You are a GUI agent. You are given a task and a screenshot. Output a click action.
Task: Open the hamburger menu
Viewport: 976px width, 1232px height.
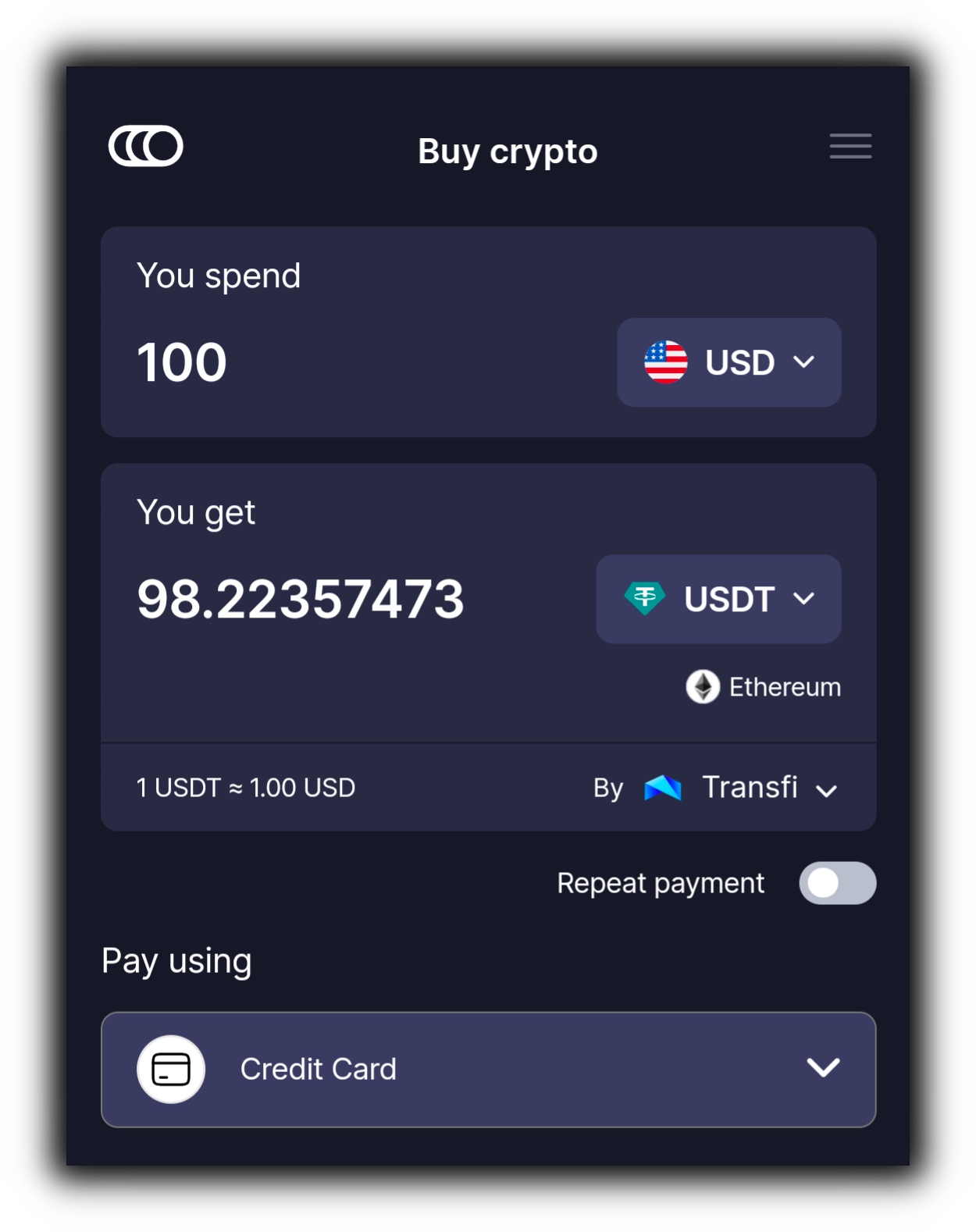[x=850, y=146]
